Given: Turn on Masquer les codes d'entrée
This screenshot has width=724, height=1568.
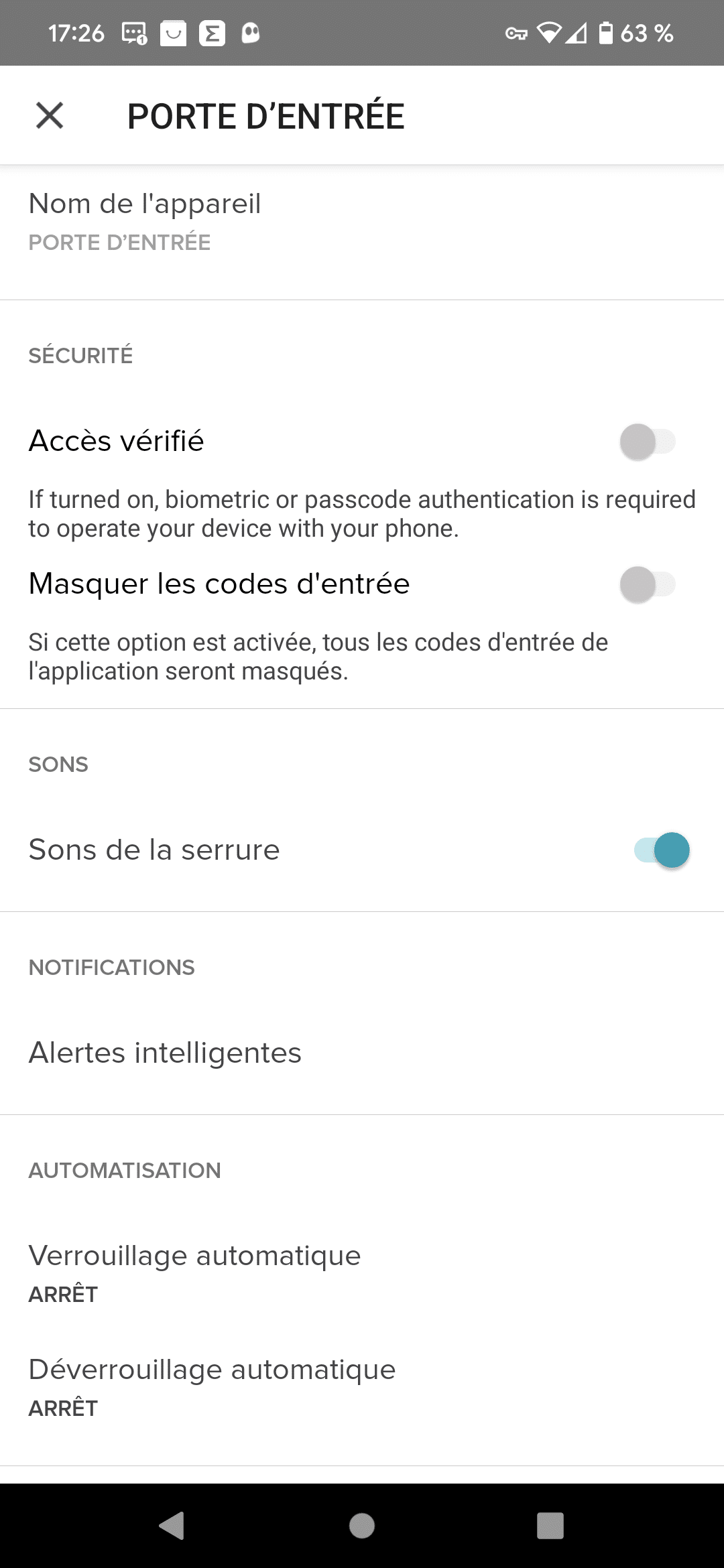Looking at the screenshot, I should point(646,584).
